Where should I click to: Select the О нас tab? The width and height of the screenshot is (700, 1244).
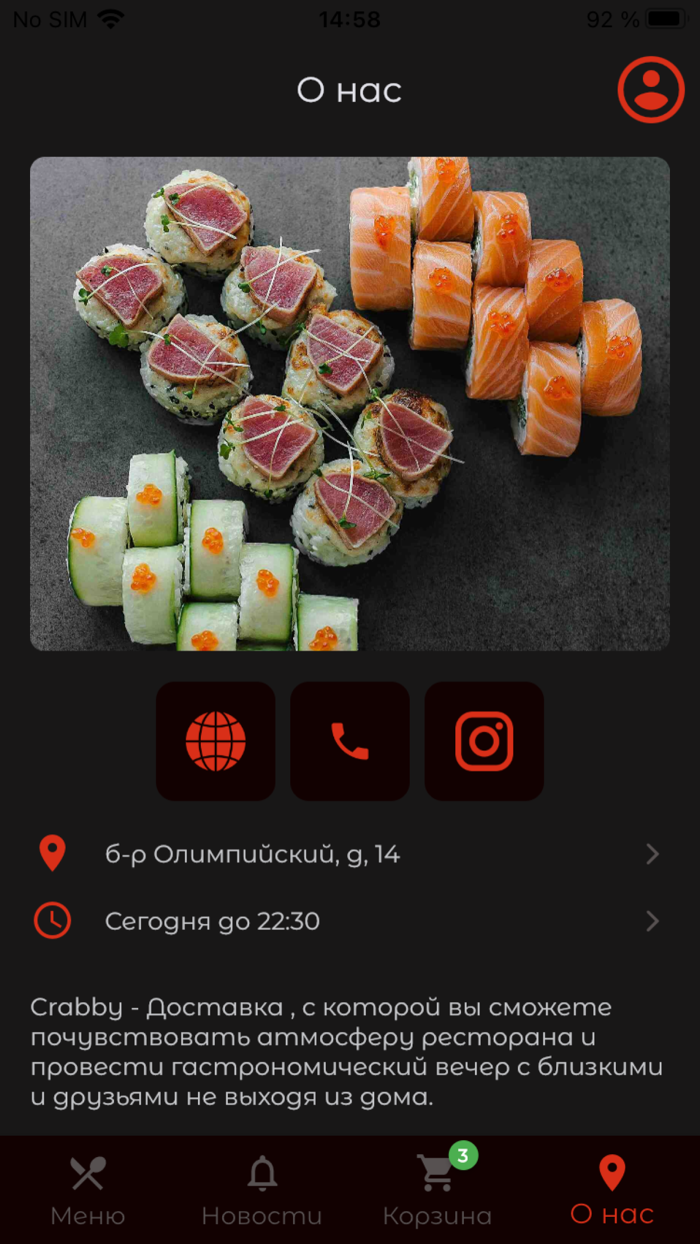(611, 1190)
